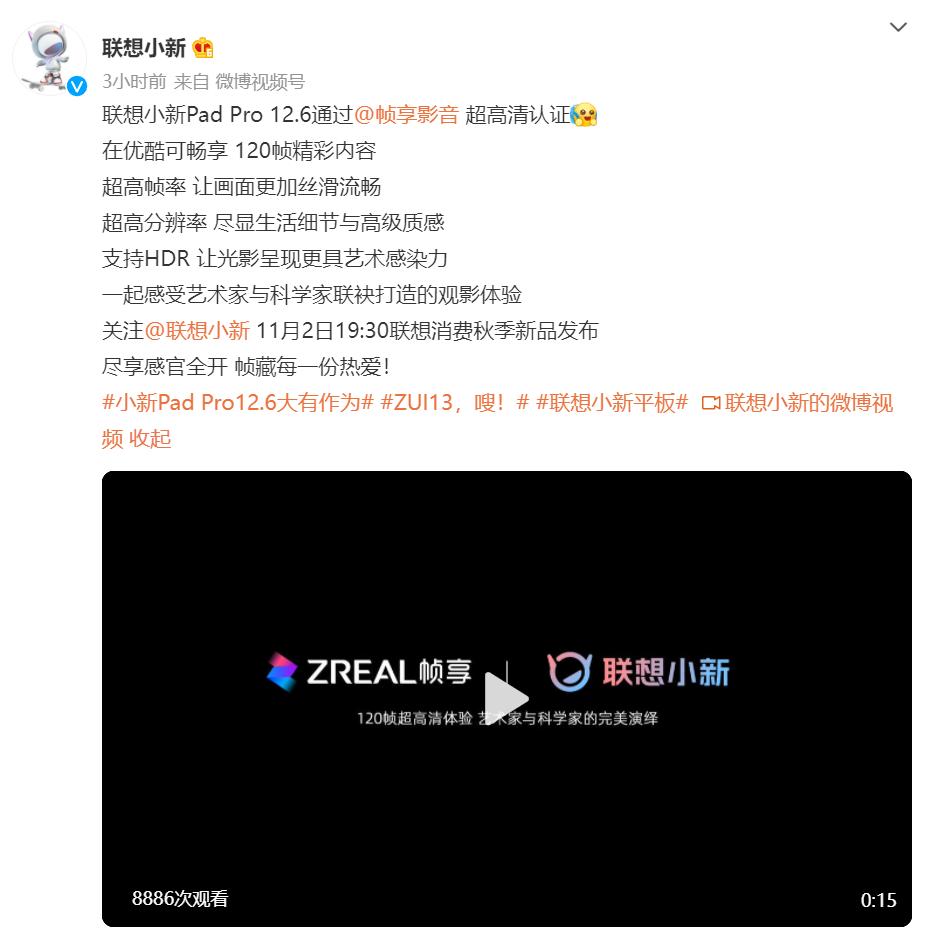The image size is (928, 931).
Task: Open the @联想小新 mention in post
Action: [197, 331]
